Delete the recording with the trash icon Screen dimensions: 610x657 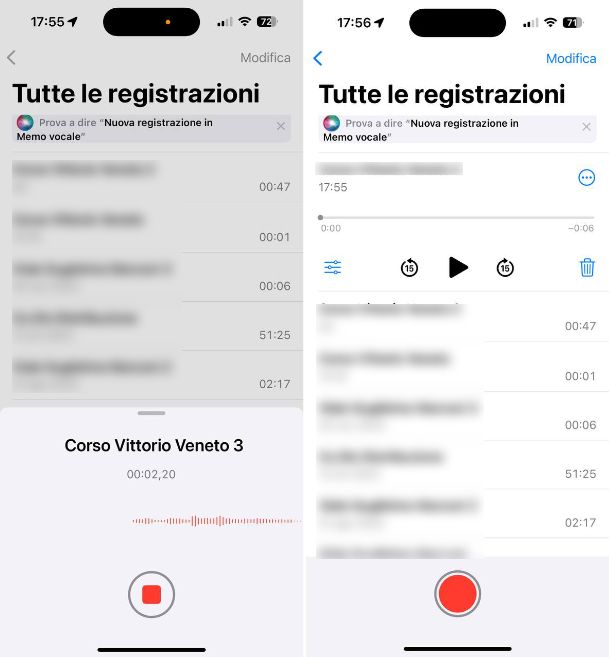(587, 267)
